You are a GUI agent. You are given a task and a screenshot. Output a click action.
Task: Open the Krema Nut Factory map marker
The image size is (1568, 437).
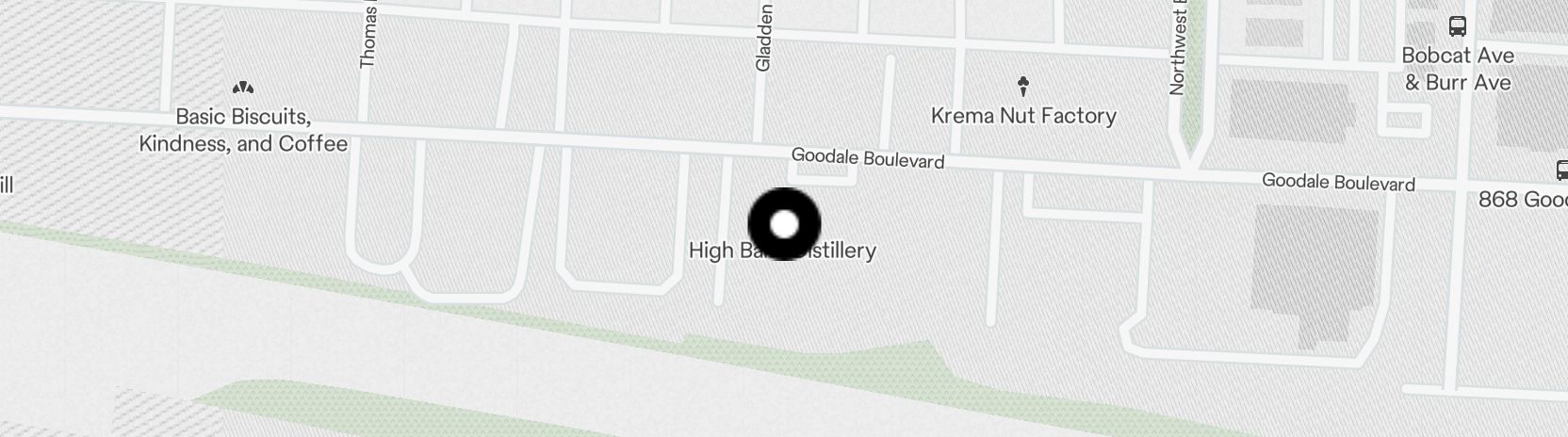click(1022, 88)
